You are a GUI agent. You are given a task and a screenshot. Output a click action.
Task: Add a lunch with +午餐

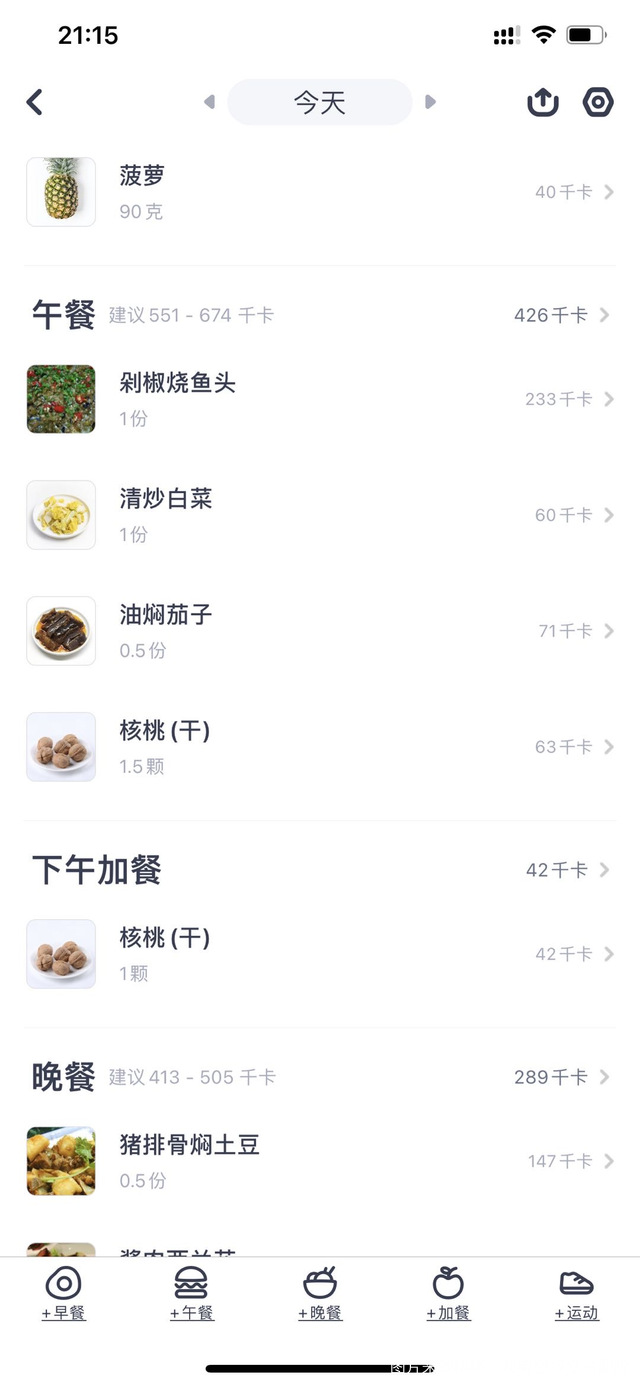[191, 1294]
